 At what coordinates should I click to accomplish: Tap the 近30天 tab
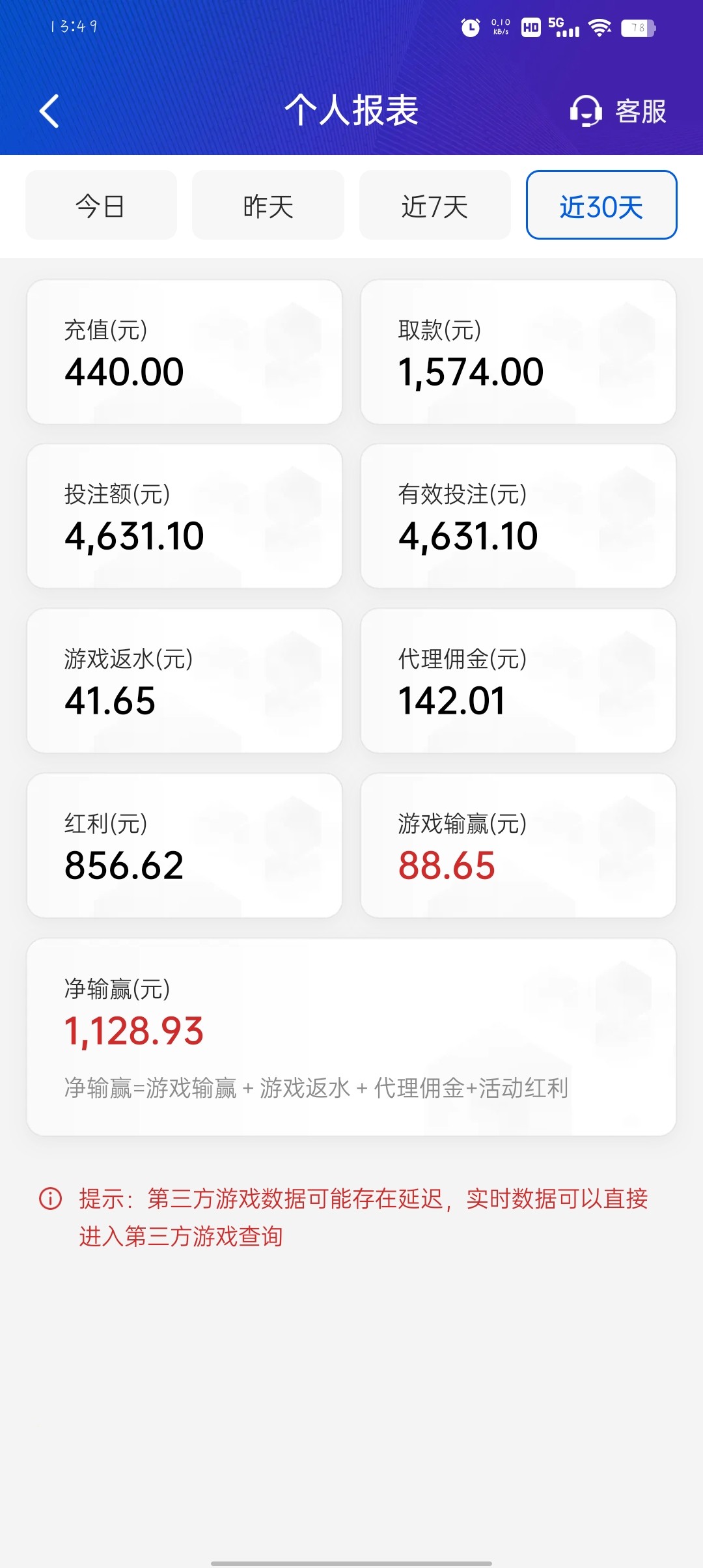(601, 206)
